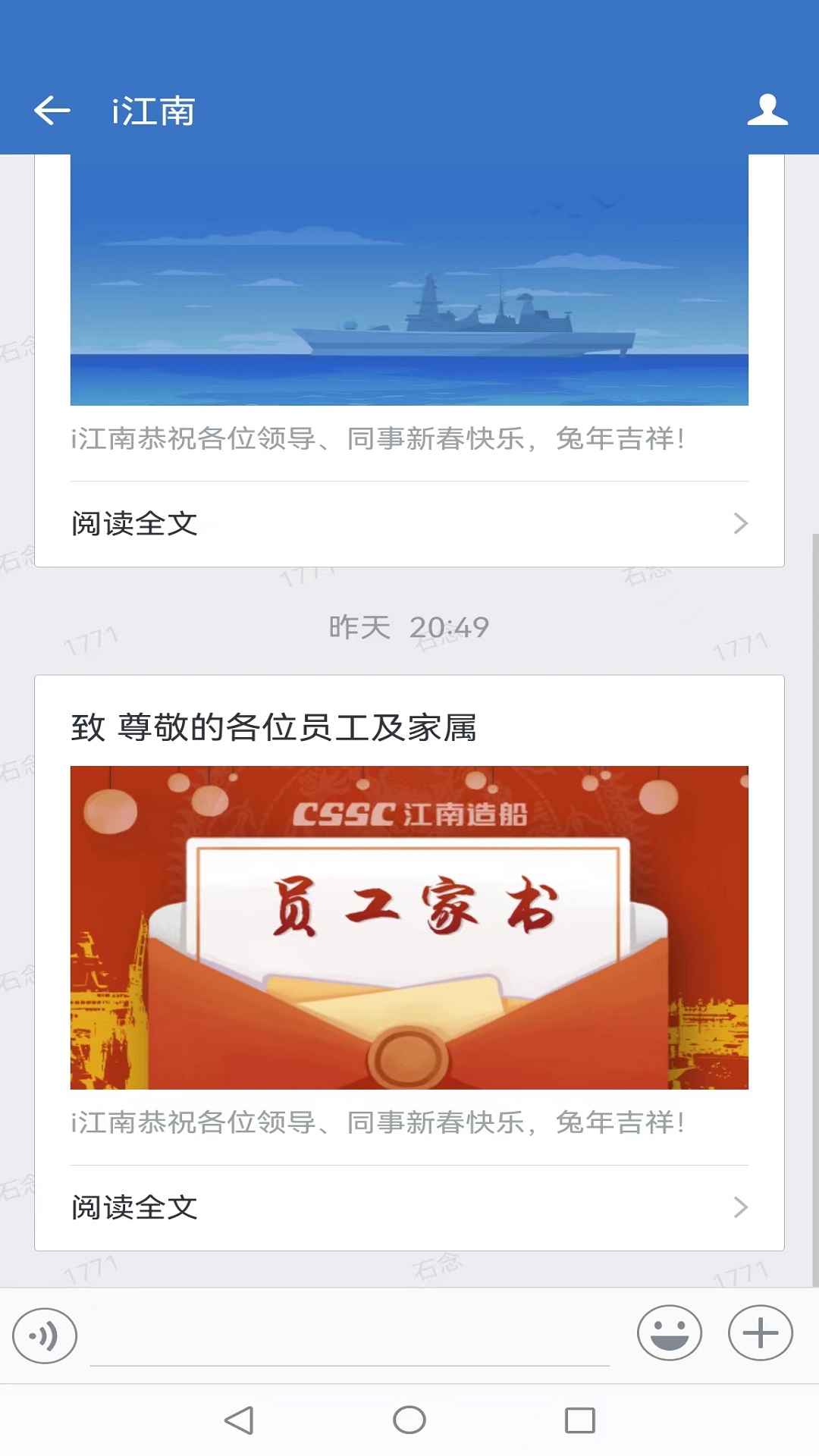Tap the plus icon to attach content
Image resolution: width=819 pixels, height=1456 pixels.
point(761,1333)
